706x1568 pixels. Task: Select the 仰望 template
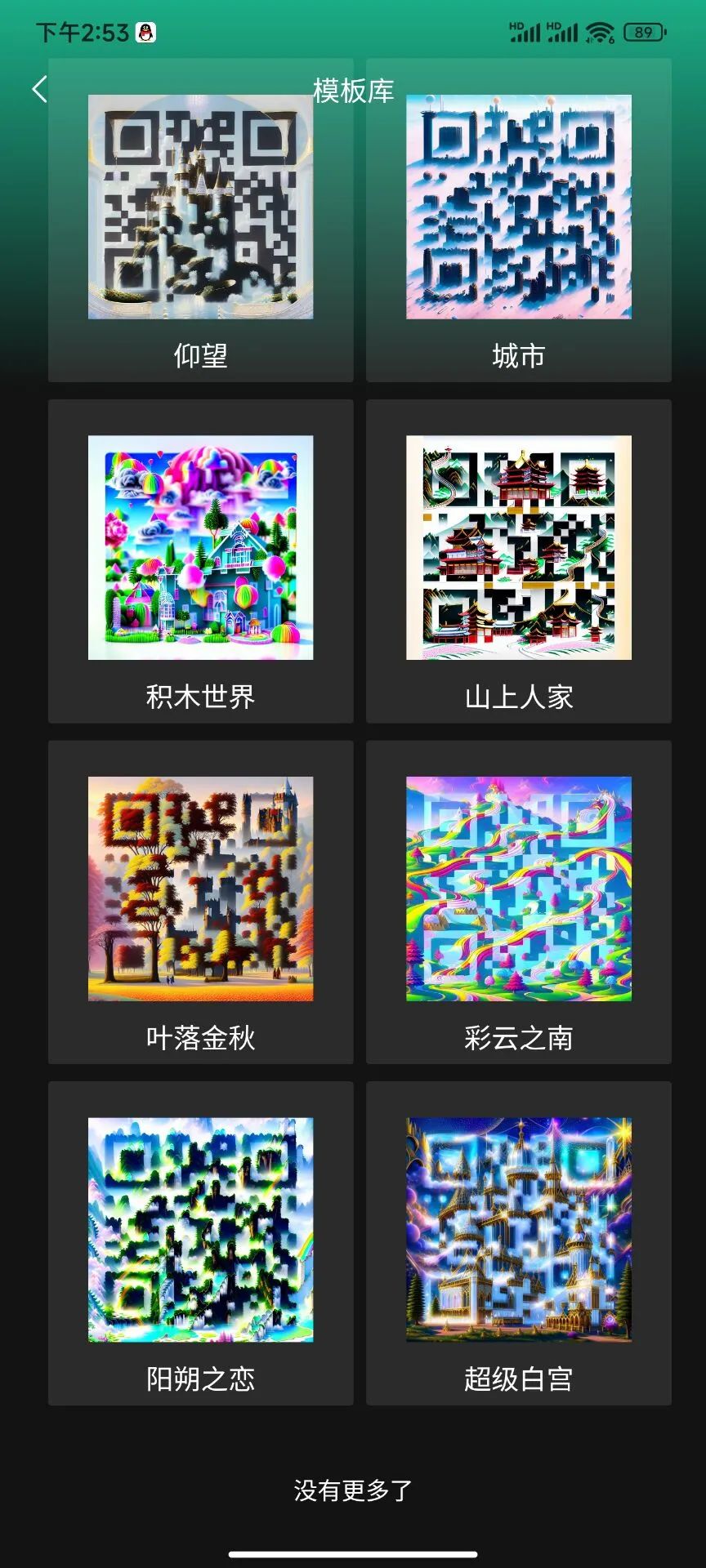(x=200, y=207)
